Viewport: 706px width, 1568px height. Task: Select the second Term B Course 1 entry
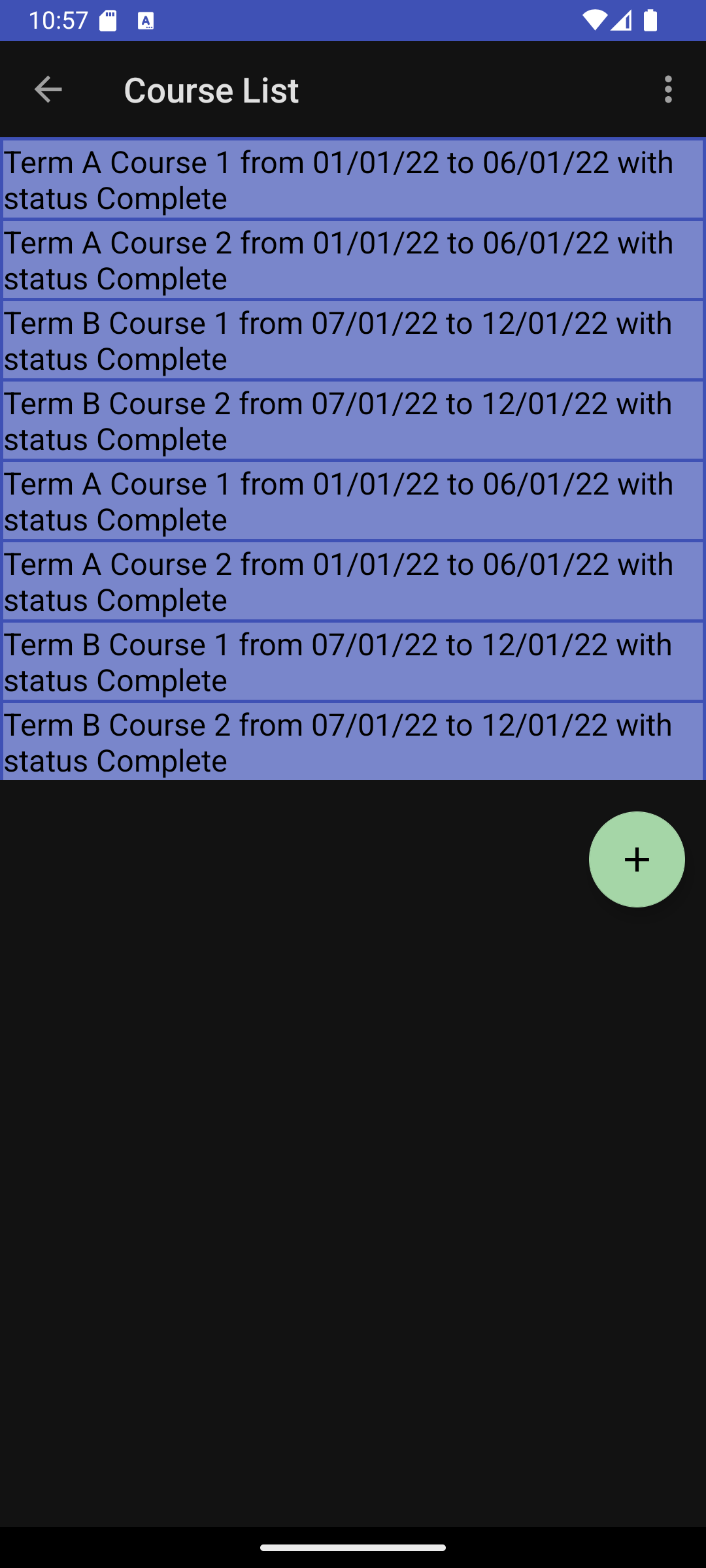(x=353, y=661)
